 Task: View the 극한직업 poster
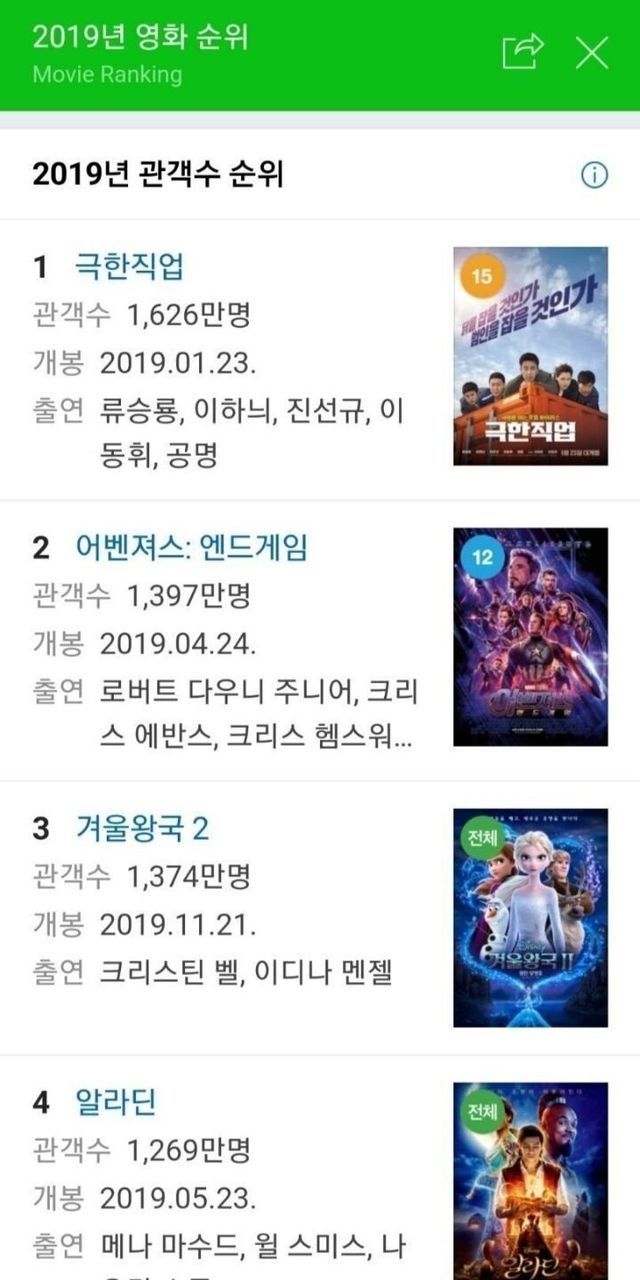pos(530,356)
